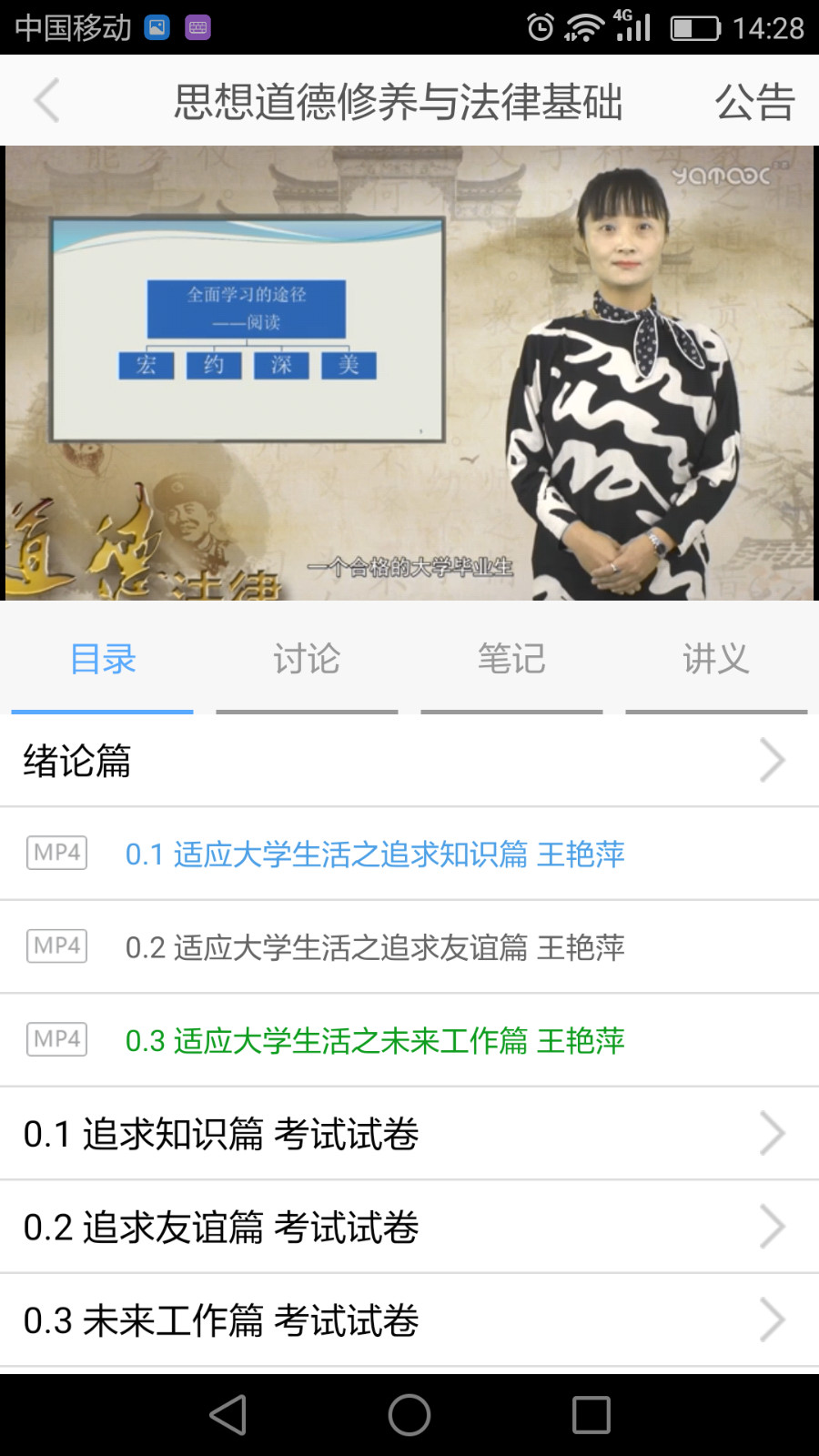The height and width of the screenshot is (1456, 819).
Task: Switch to the 讨论 tab
Action: (307, 659)
